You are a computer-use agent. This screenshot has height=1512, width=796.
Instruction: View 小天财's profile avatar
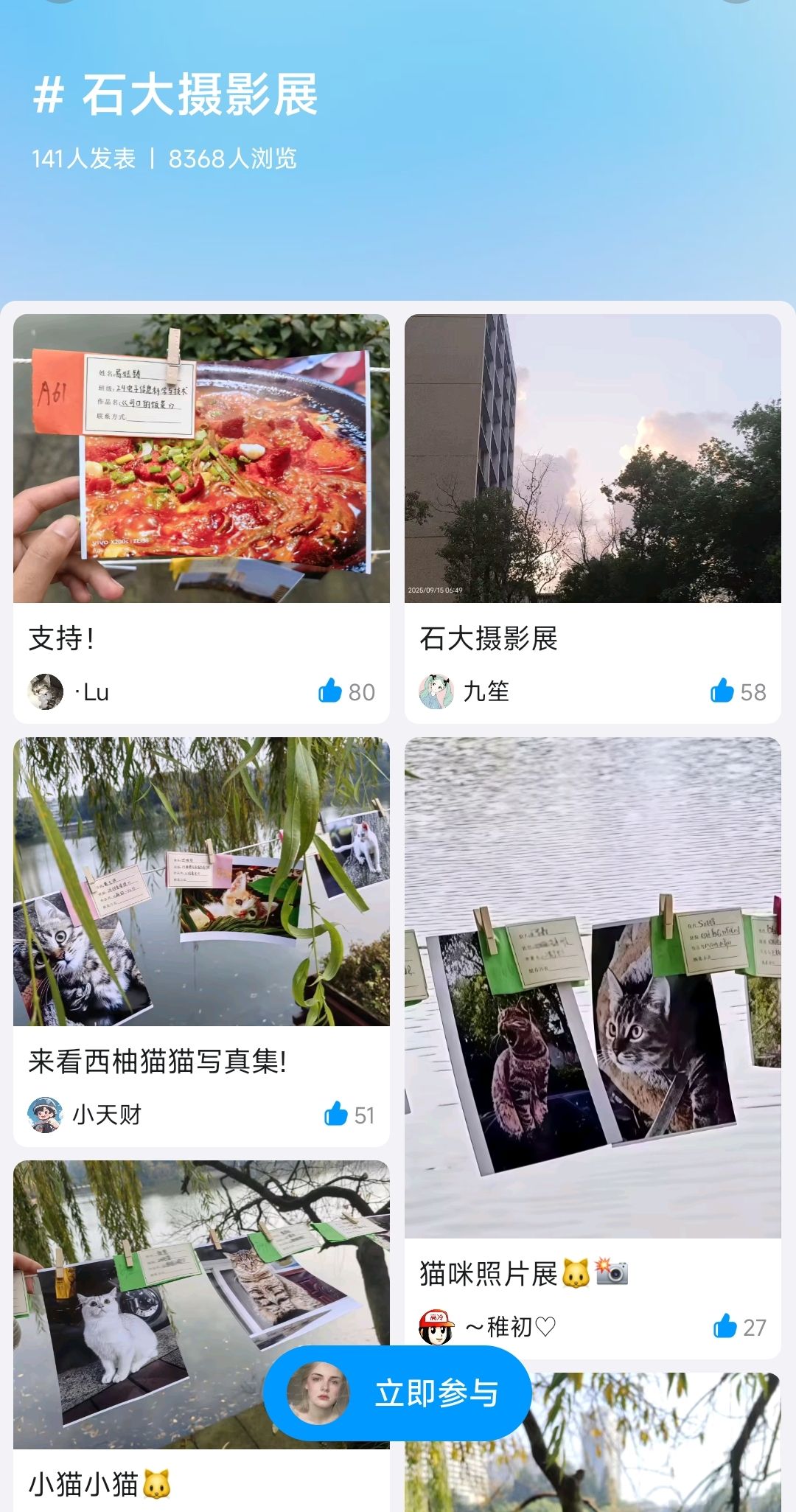[x=46, y=1114]
